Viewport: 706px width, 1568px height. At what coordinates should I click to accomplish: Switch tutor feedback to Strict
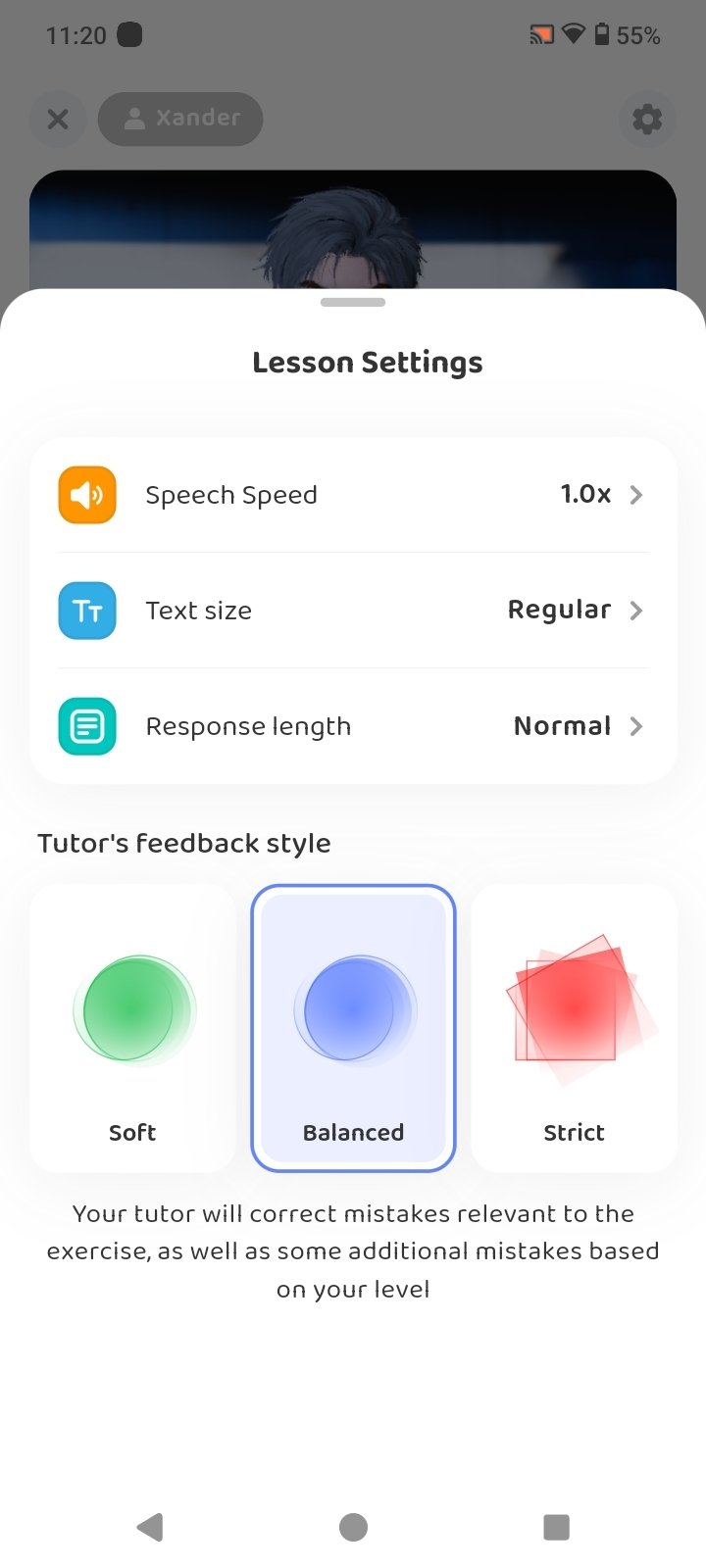[574, 1029]
